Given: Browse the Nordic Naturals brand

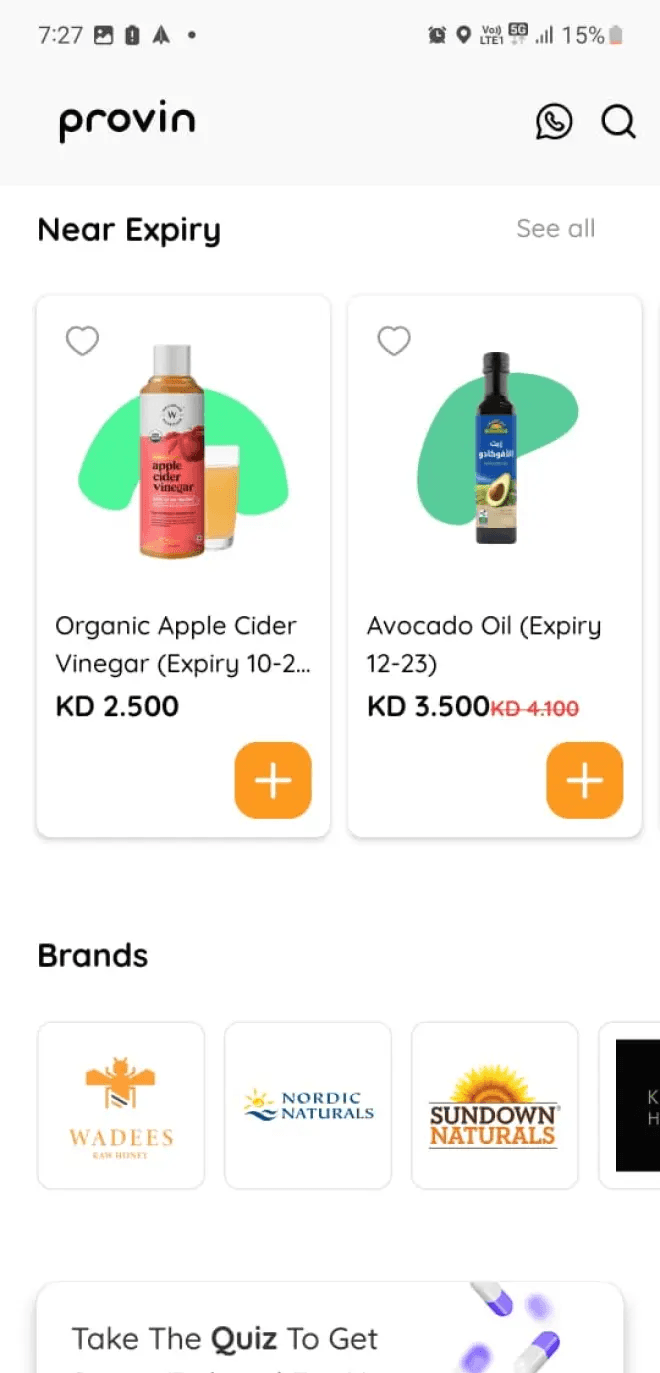Looking at the screenshot, I should [308, 1105].
